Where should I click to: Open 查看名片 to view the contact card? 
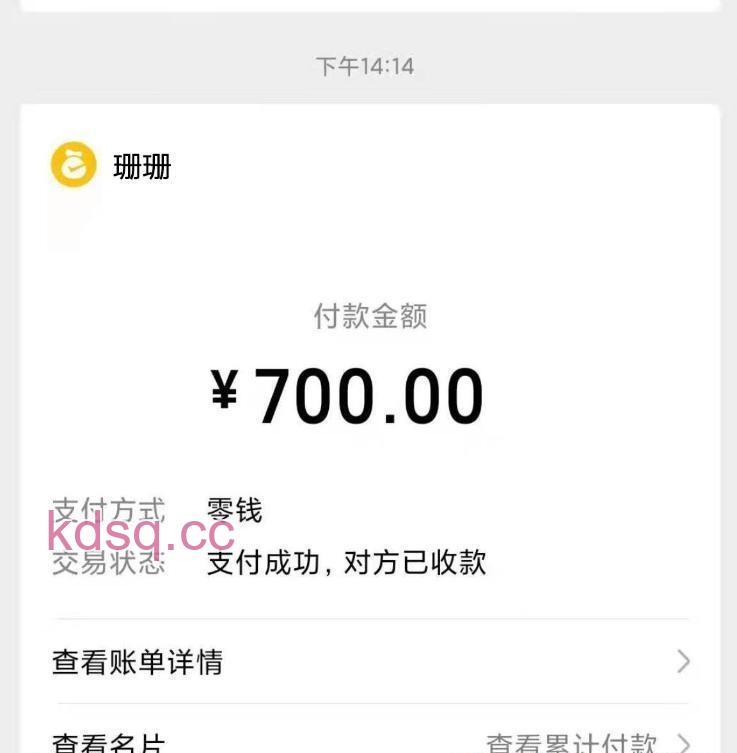[x=108, y=743]
